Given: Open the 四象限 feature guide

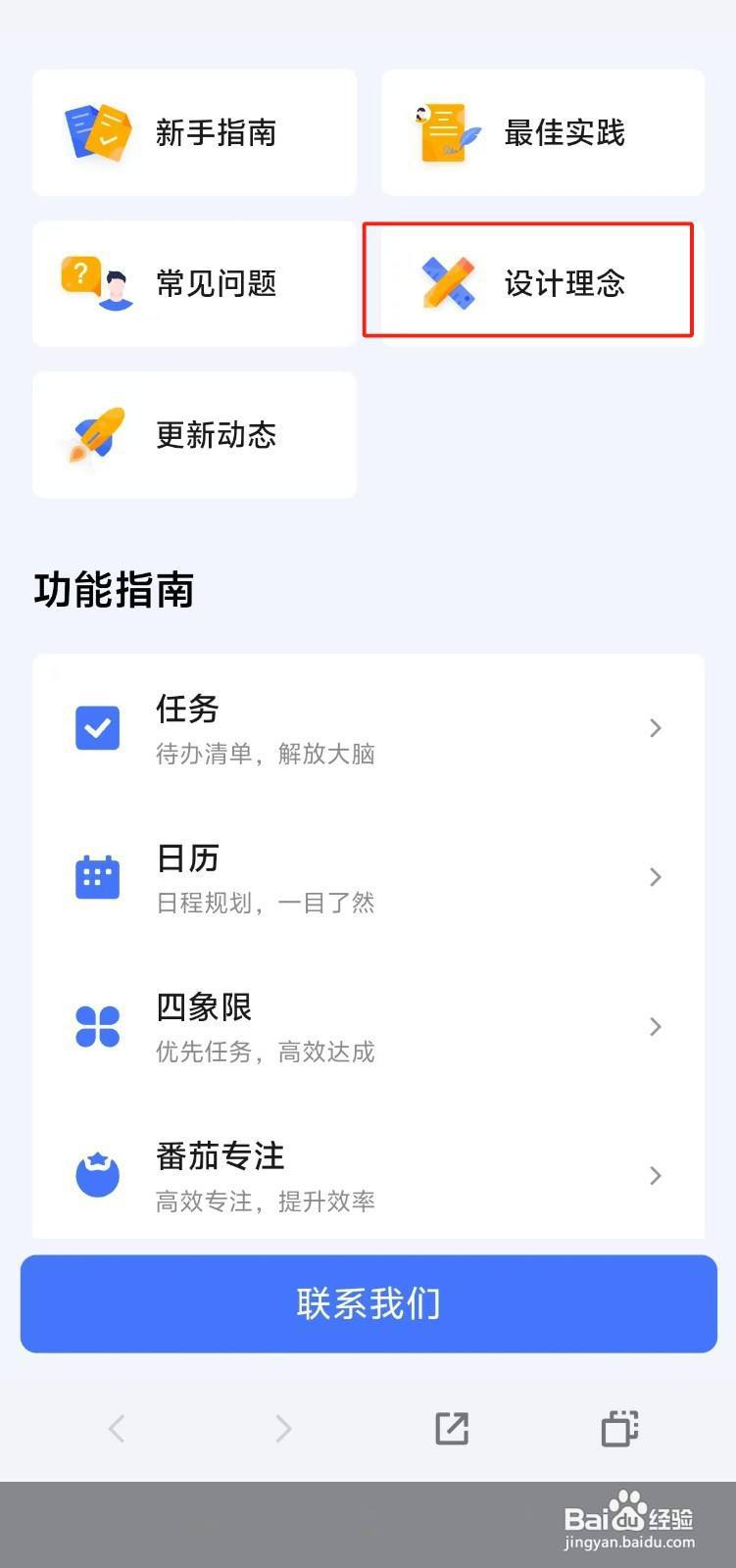Looking at the screenshot, I should (x=368, y=1026).
